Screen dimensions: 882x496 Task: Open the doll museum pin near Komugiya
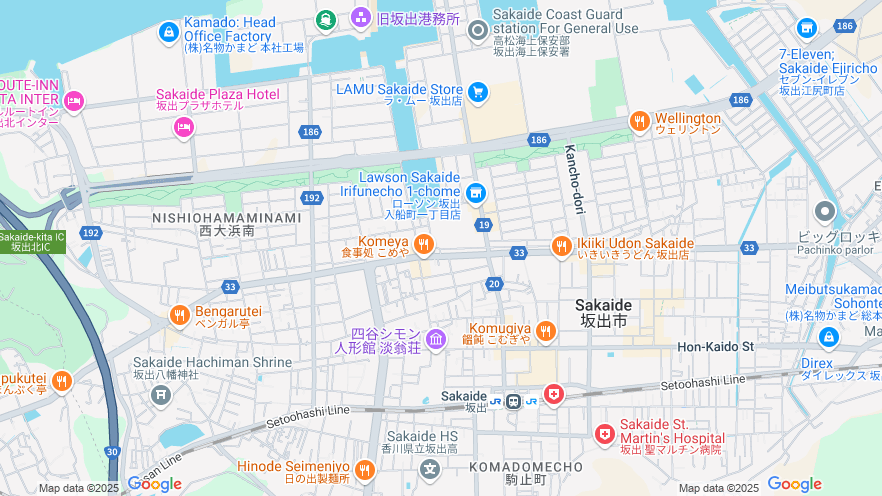click(x=436, y=340)
